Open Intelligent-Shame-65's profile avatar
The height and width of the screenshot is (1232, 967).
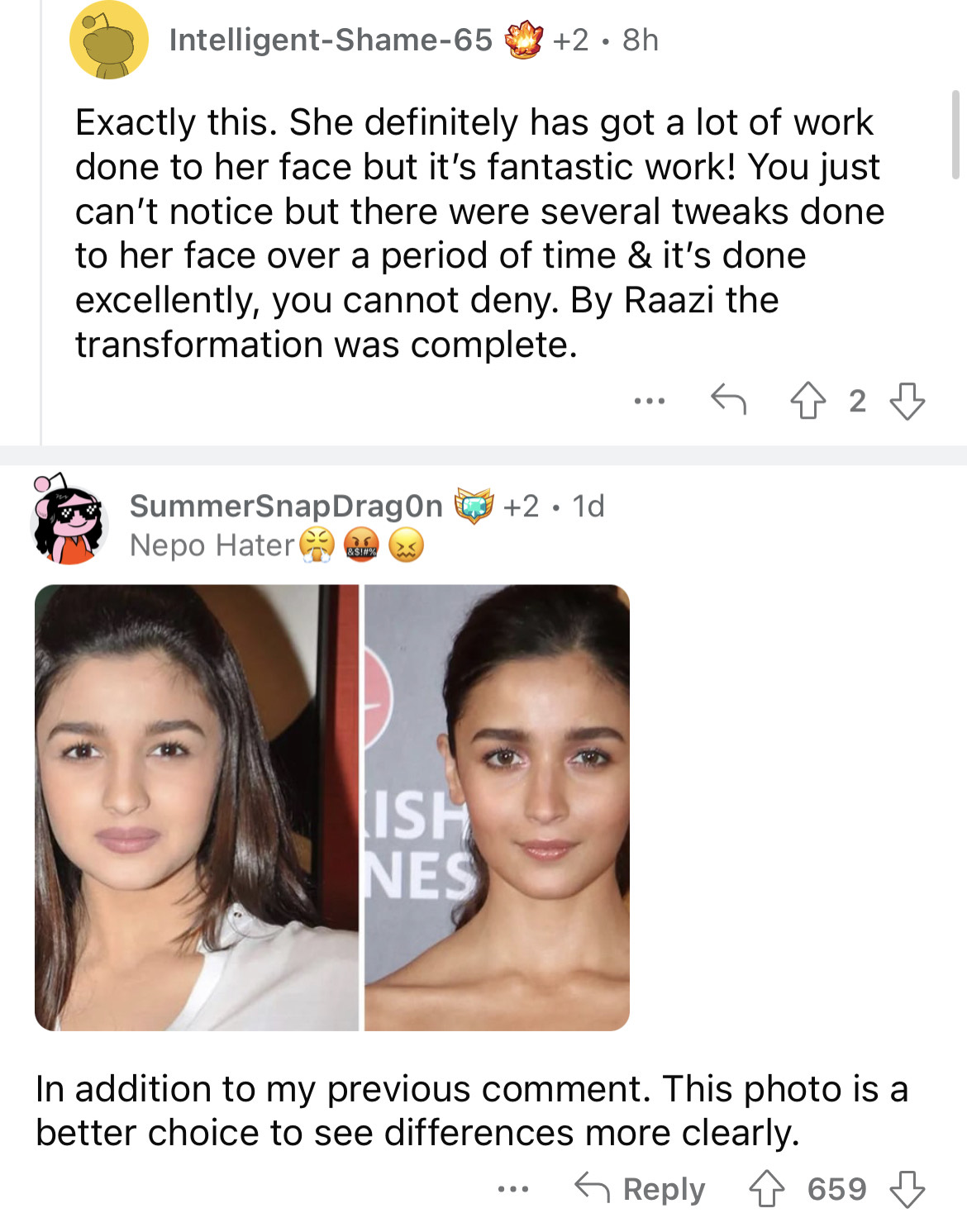(x=108, y=40)
